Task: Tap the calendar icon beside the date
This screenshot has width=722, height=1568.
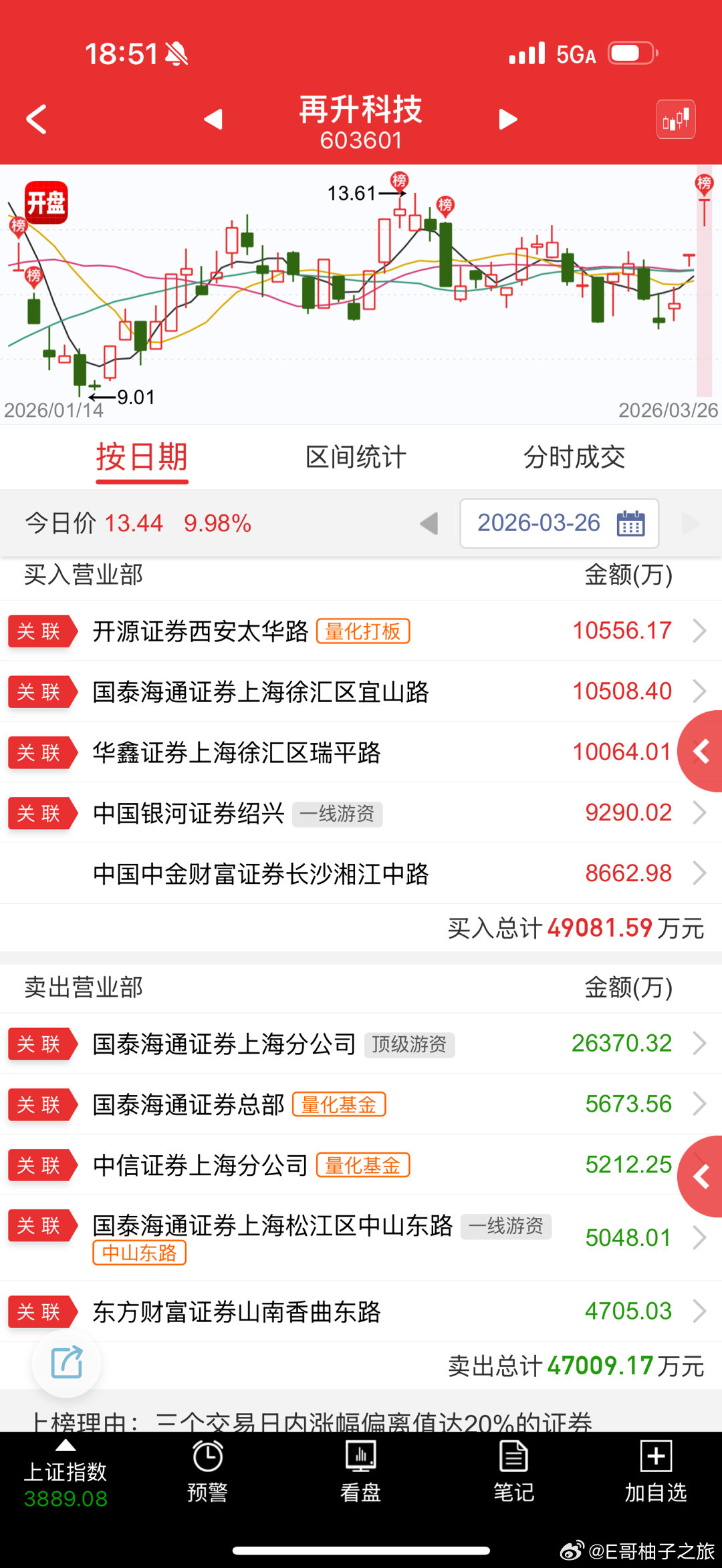Action: [x=627, y=523]
